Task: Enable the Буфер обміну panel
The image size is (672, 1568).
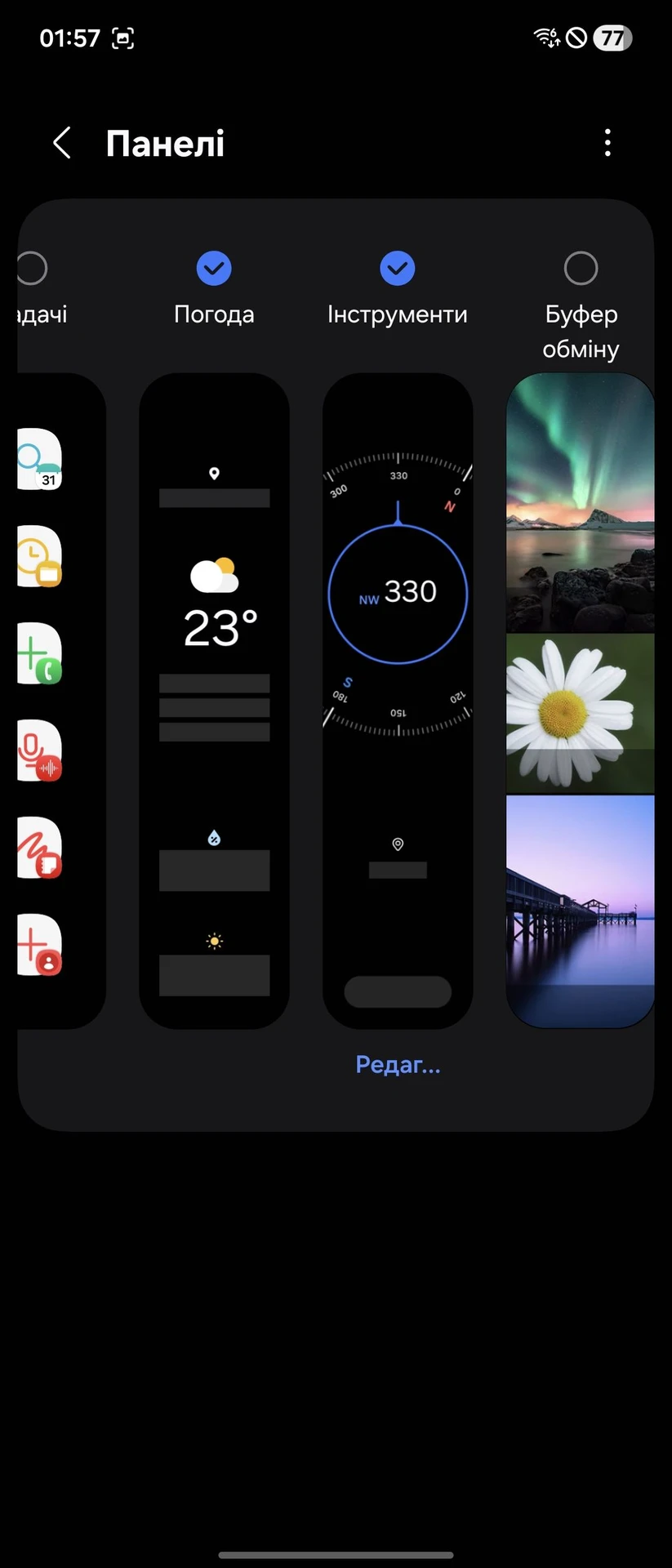Action: coord(581,269)
